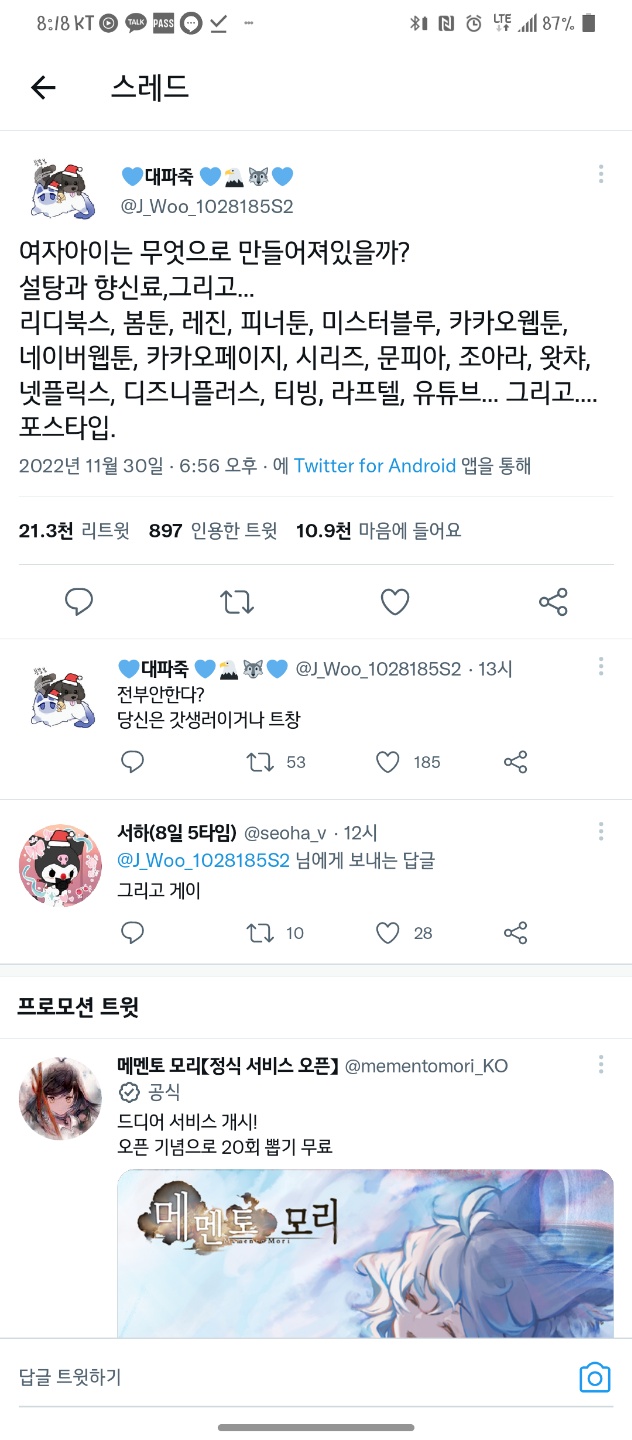View the 897 quote tweets
Viewport: 632px width, 1440px height.
(x=212, y=531)
